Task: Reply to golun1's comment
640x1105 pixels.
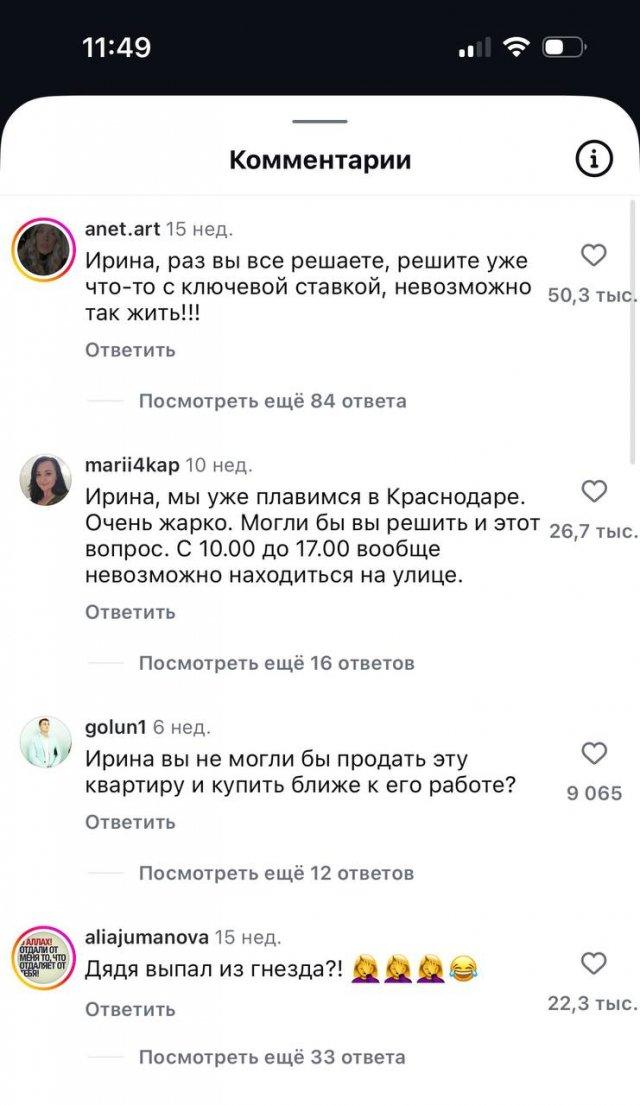Action: 130,822
